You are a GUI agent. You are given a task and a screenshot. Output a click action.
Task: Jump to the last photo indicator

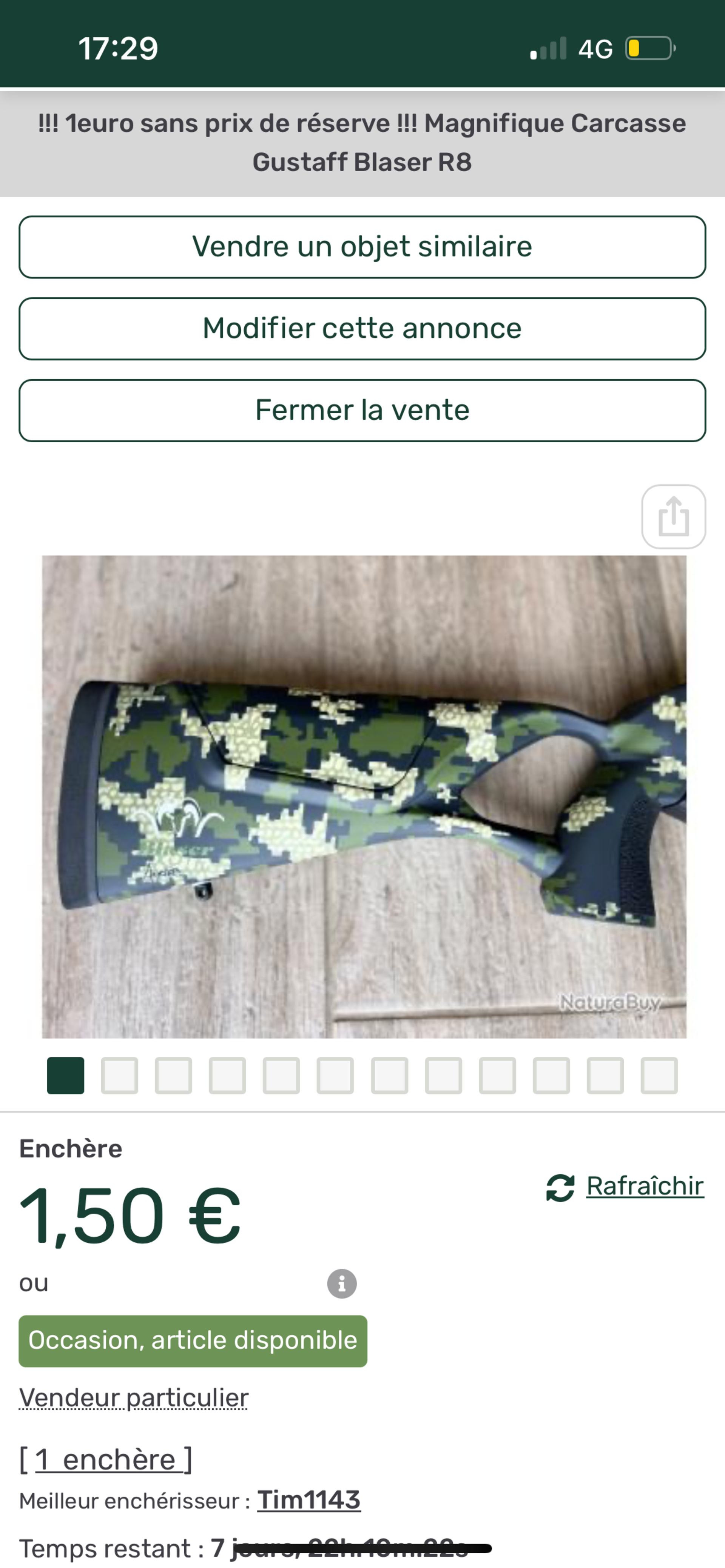tap(659, 1076)
